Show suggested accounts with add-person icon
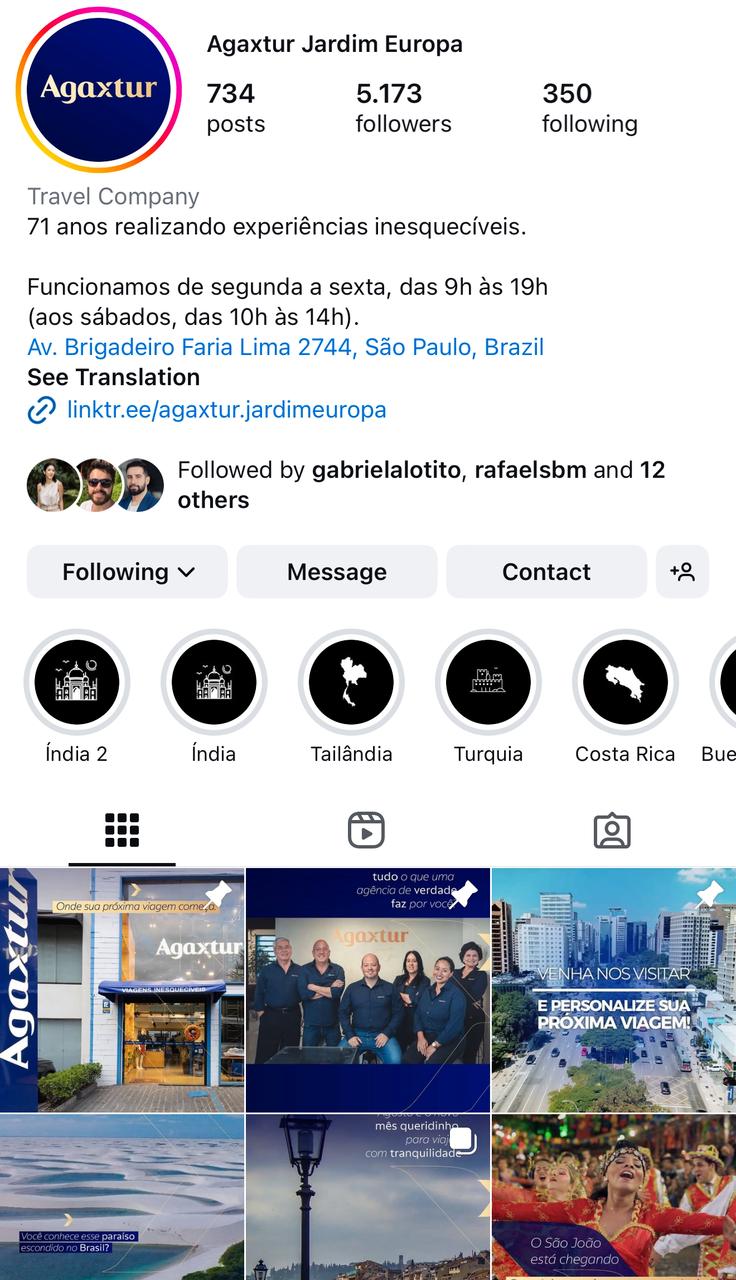 [682, 572]
